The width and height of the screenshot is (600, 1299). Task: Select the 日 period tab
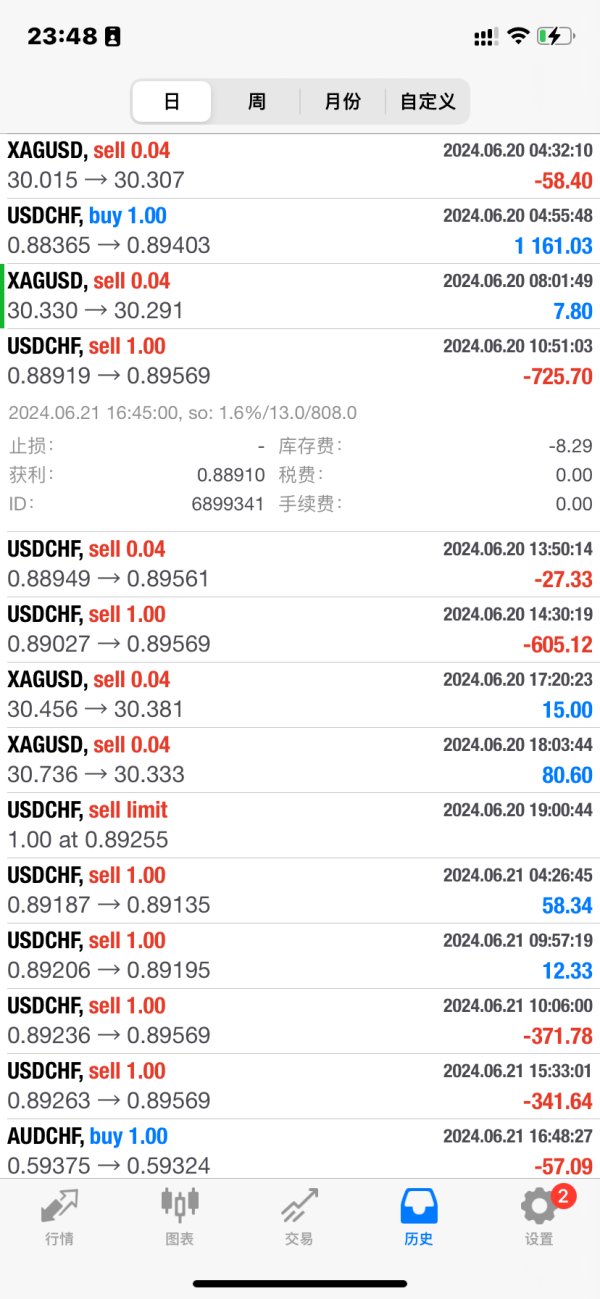172,101
